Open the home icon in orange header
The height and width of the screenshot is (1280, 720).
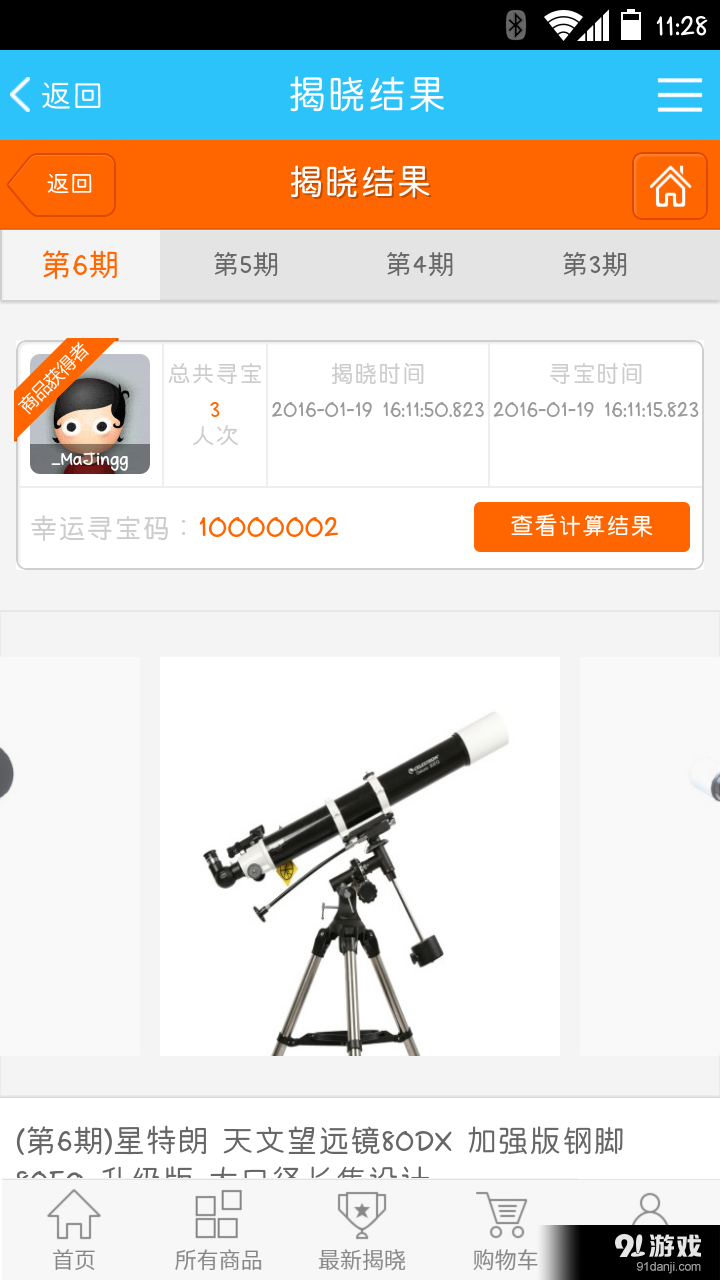point(670,185)
